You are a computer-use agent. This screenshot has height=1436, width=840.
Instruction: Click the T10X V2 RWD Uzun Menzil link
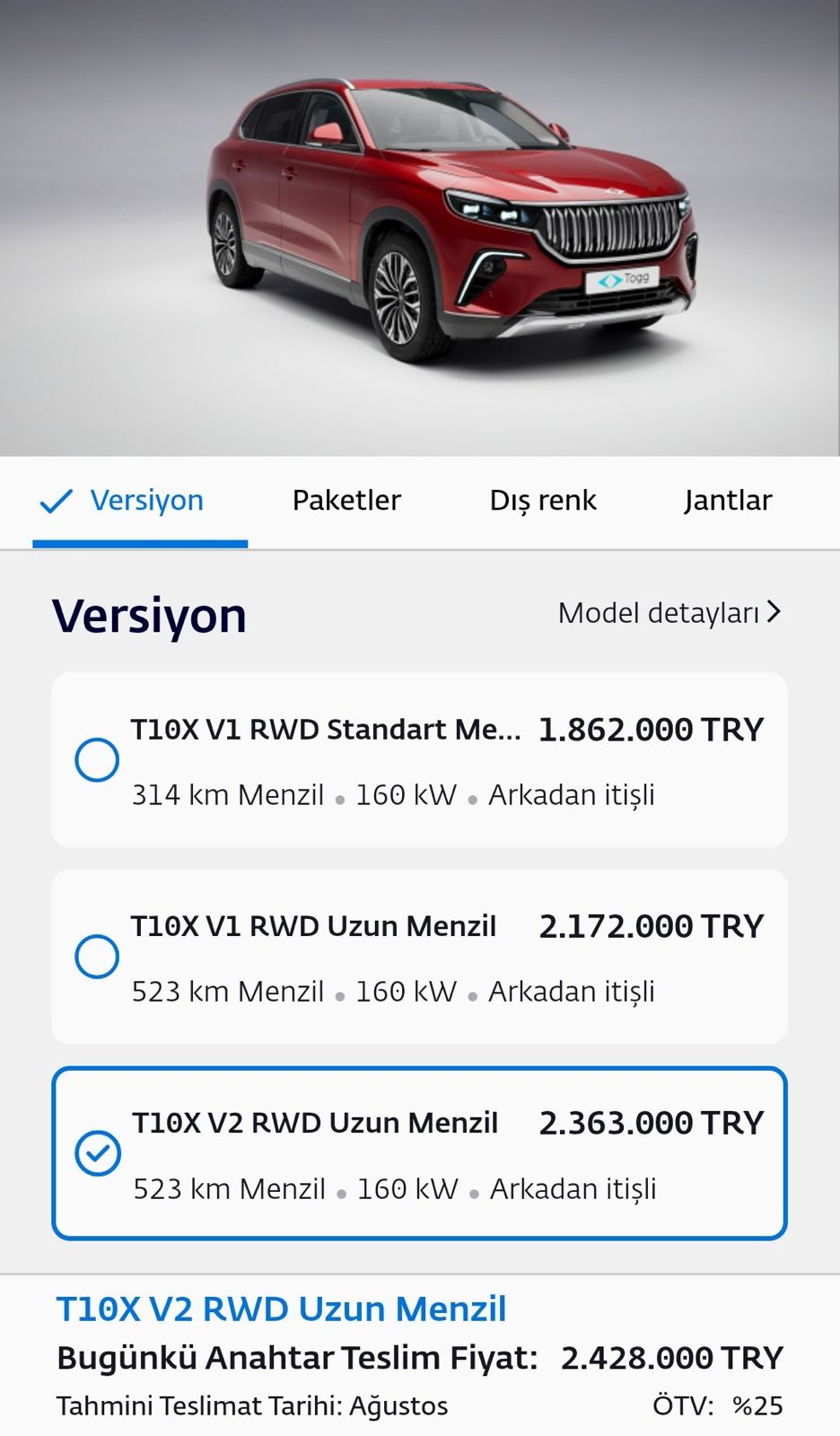click(x=280, y=1309)
